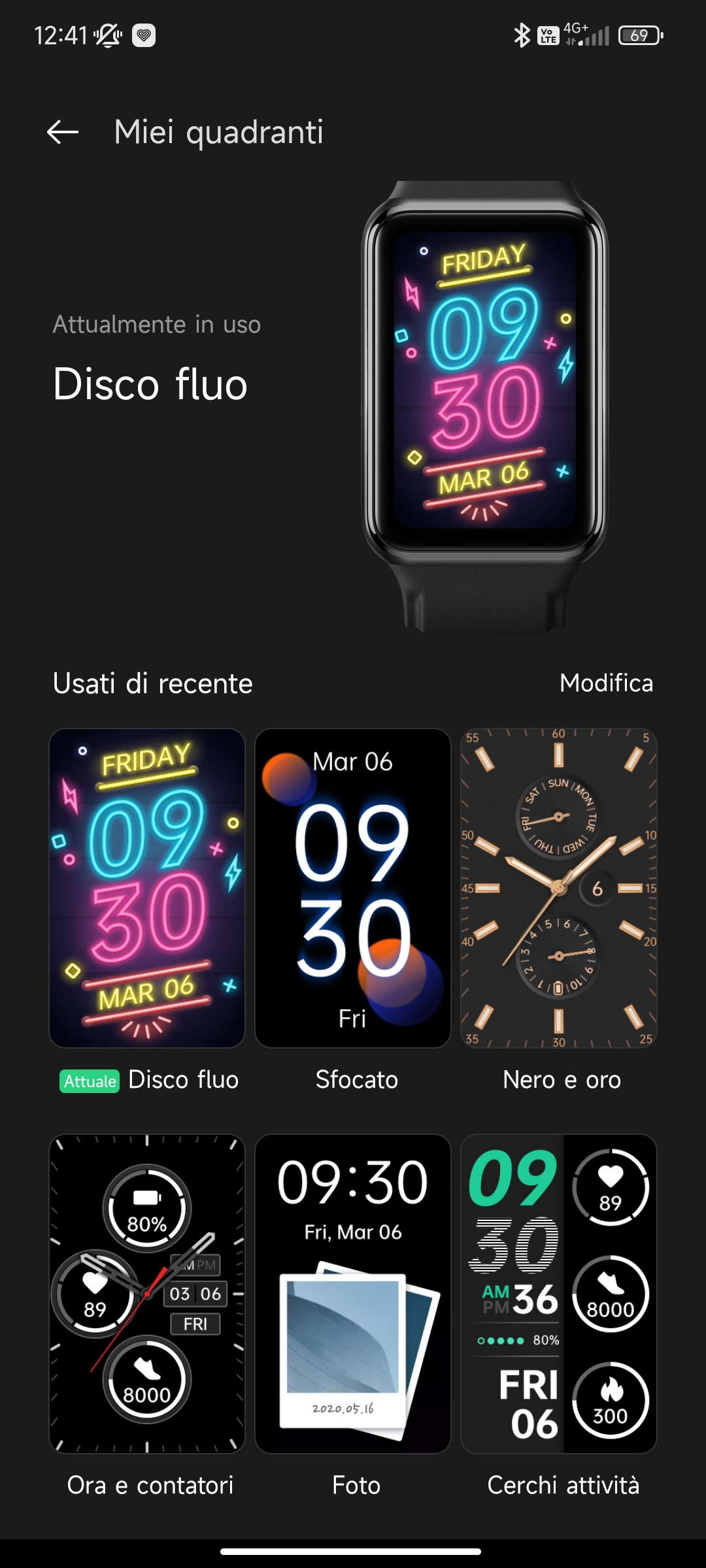The height and width of the screenshot is (1568, 706).
Task: Open the Nero e oro watch face
Action: [559, 888]
